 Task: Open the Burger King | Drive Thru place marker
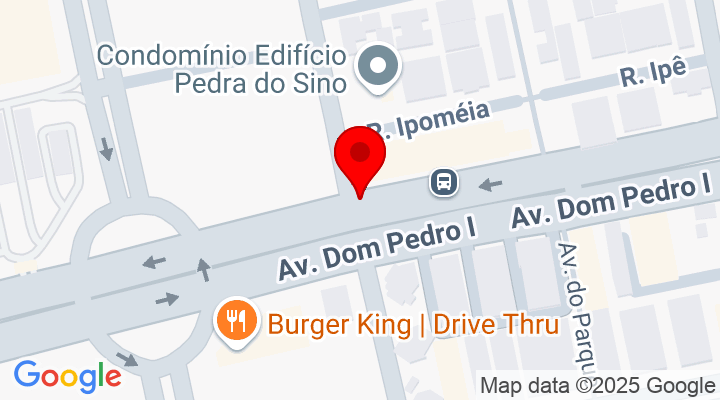point(235,322)
